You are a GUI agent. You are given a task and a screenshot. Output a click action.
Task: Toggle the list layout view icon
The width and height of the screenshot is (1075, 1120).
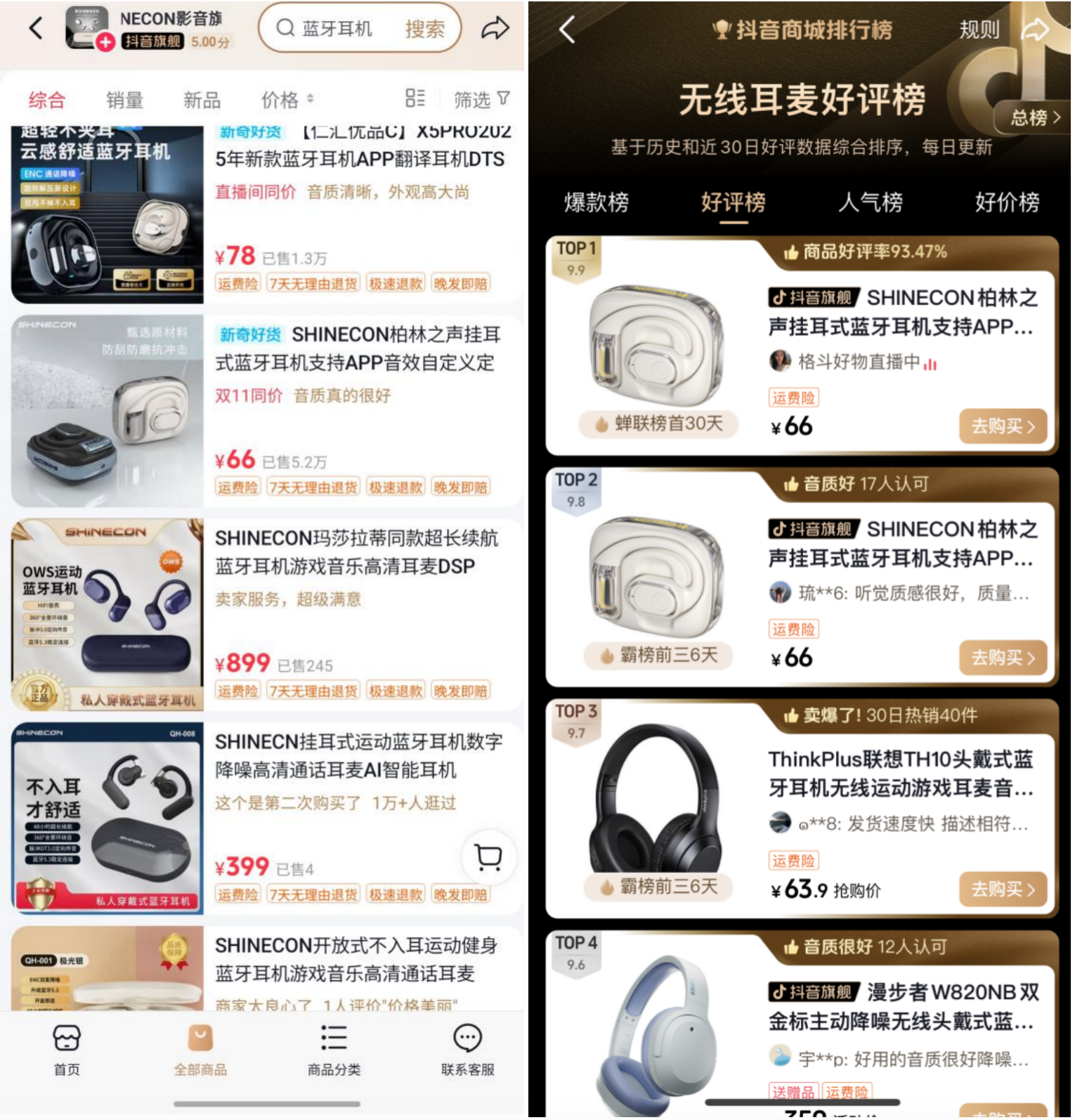point(415,98)
